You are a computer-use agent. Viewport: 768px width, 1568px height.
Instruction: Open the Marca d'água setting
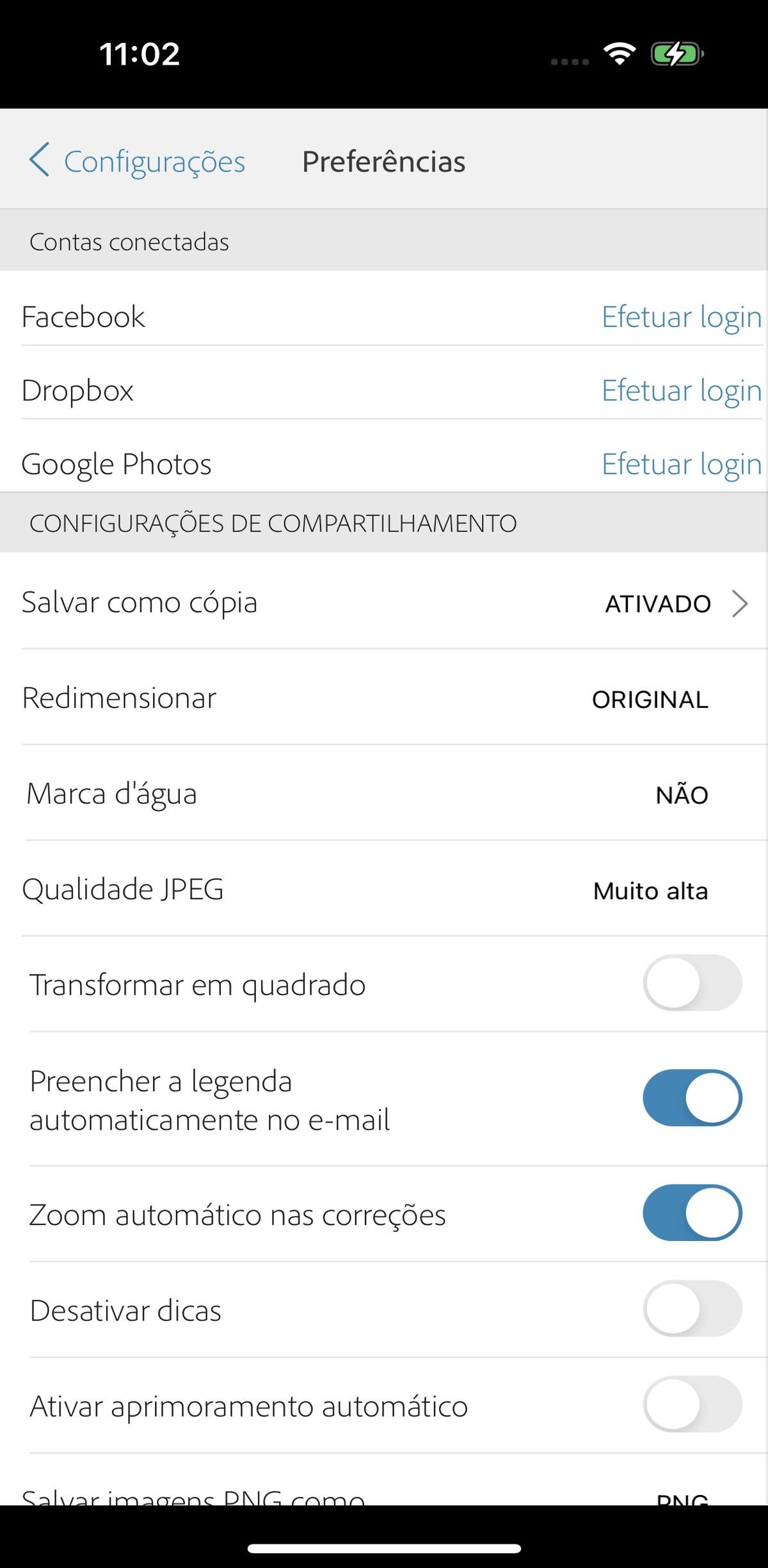coord(384,794)
